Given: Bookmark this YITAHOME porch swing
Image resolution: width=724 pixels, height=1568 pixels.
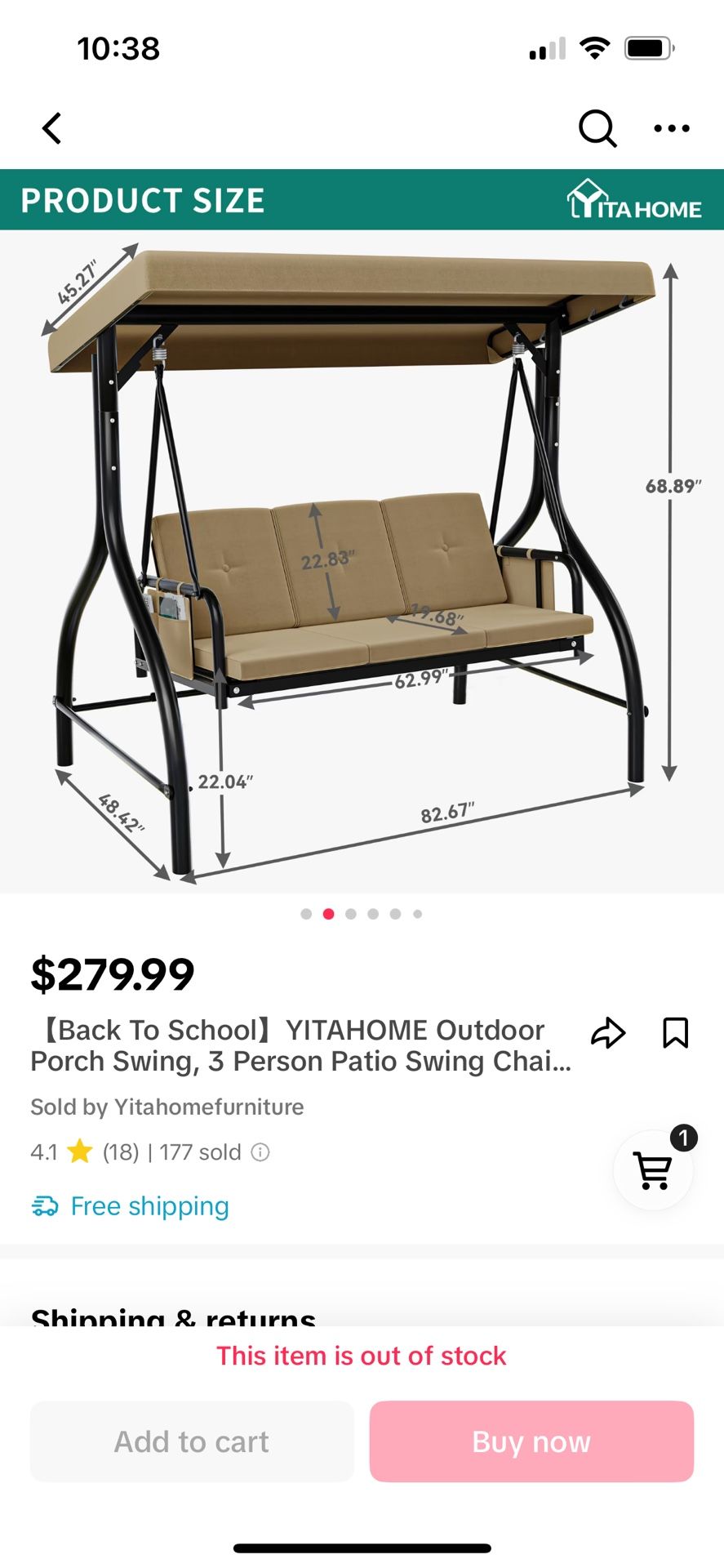Looking at the screenshot, I should (x=675, y=1033).
